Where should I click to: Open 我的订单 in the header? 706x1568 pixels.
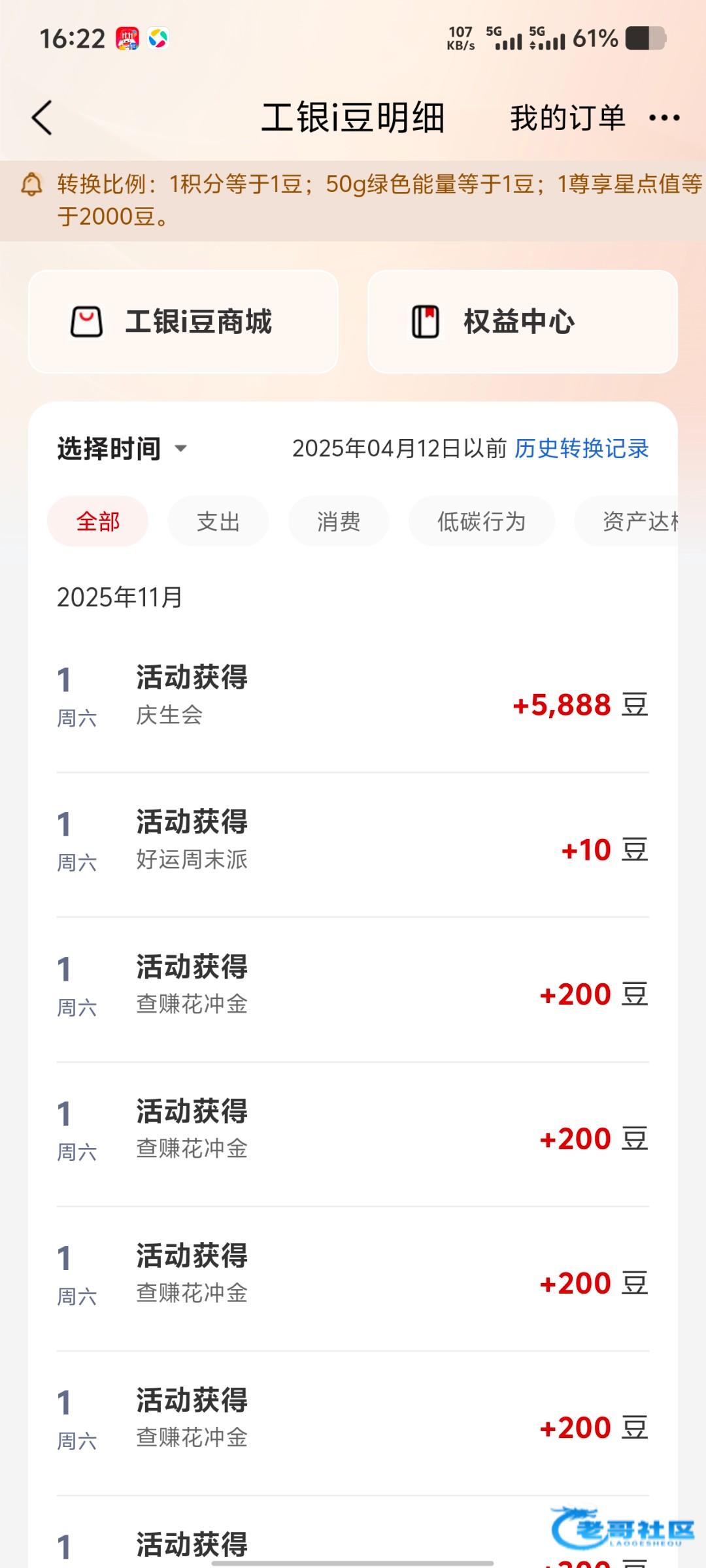coord(567,118)
